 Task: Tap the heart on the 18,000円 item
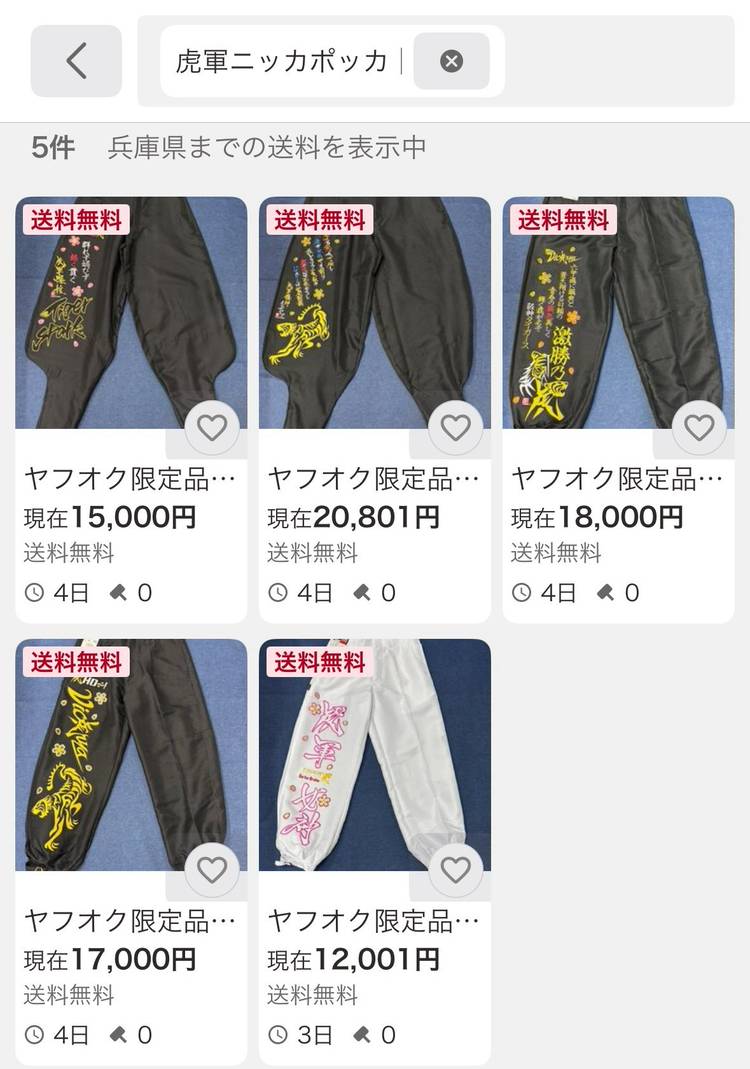[699, 428]
